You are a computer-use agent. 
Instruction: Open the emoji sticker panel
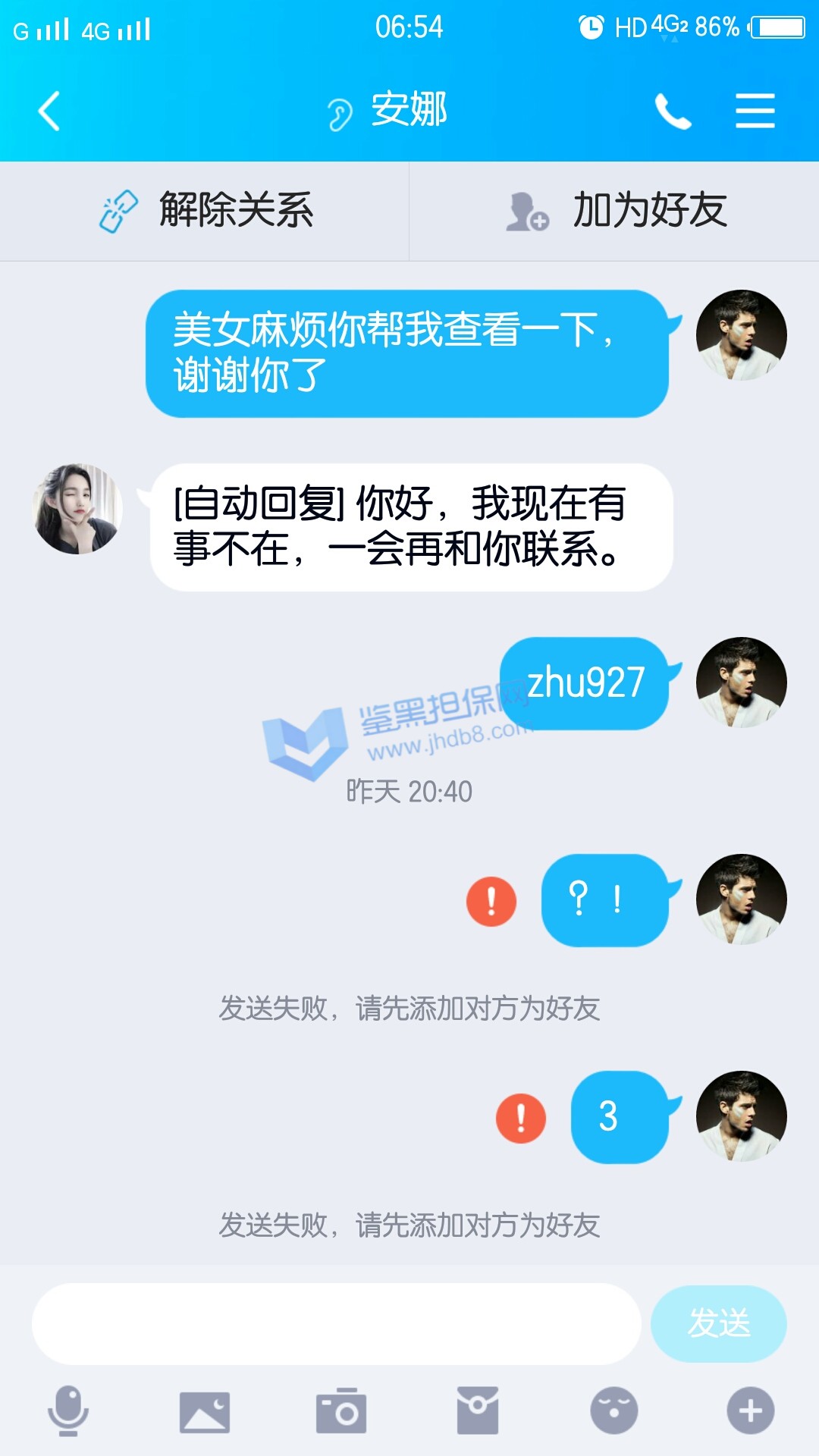[x=614, y=1411]
